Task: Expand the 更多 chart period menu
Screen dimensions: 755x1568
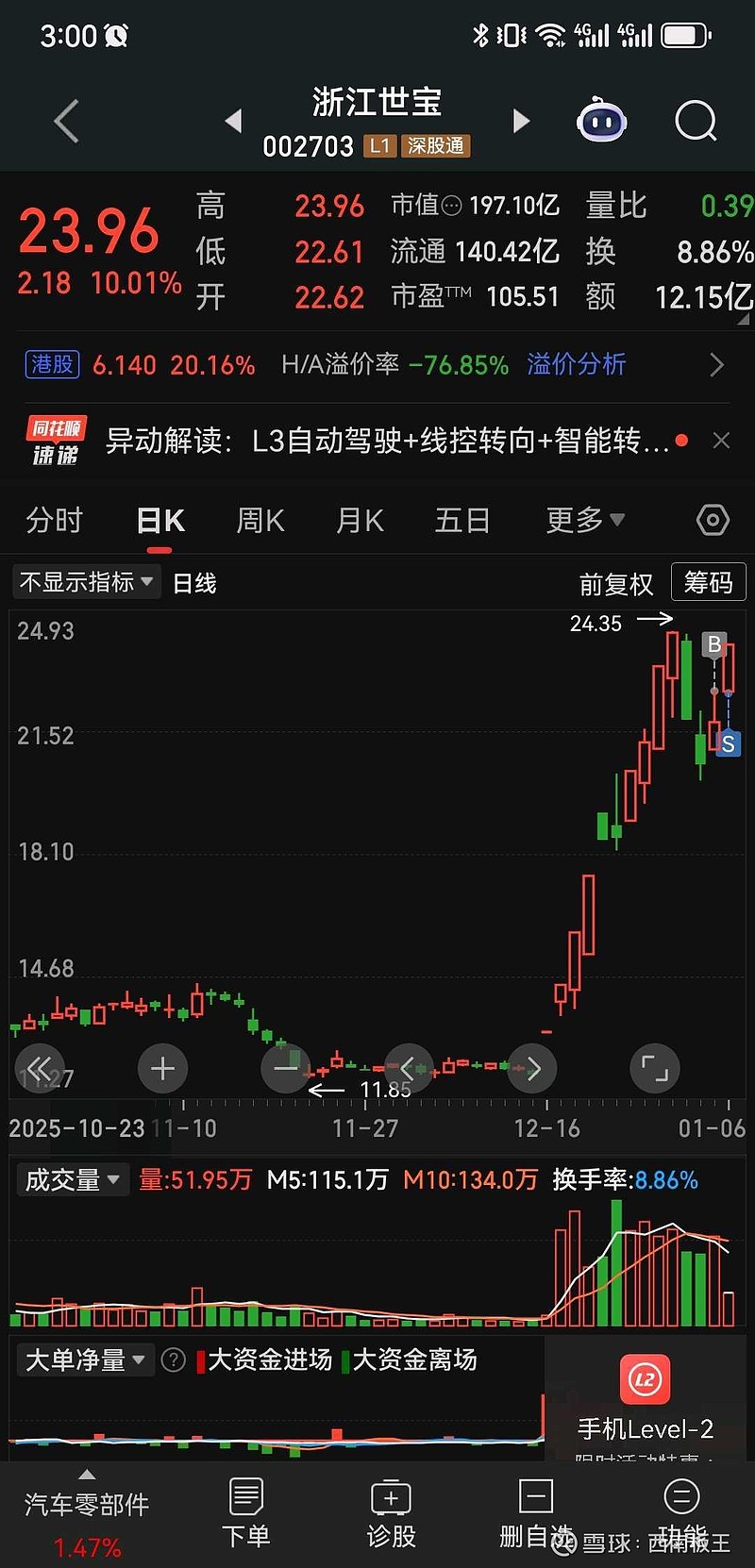Action: point(583,520)
